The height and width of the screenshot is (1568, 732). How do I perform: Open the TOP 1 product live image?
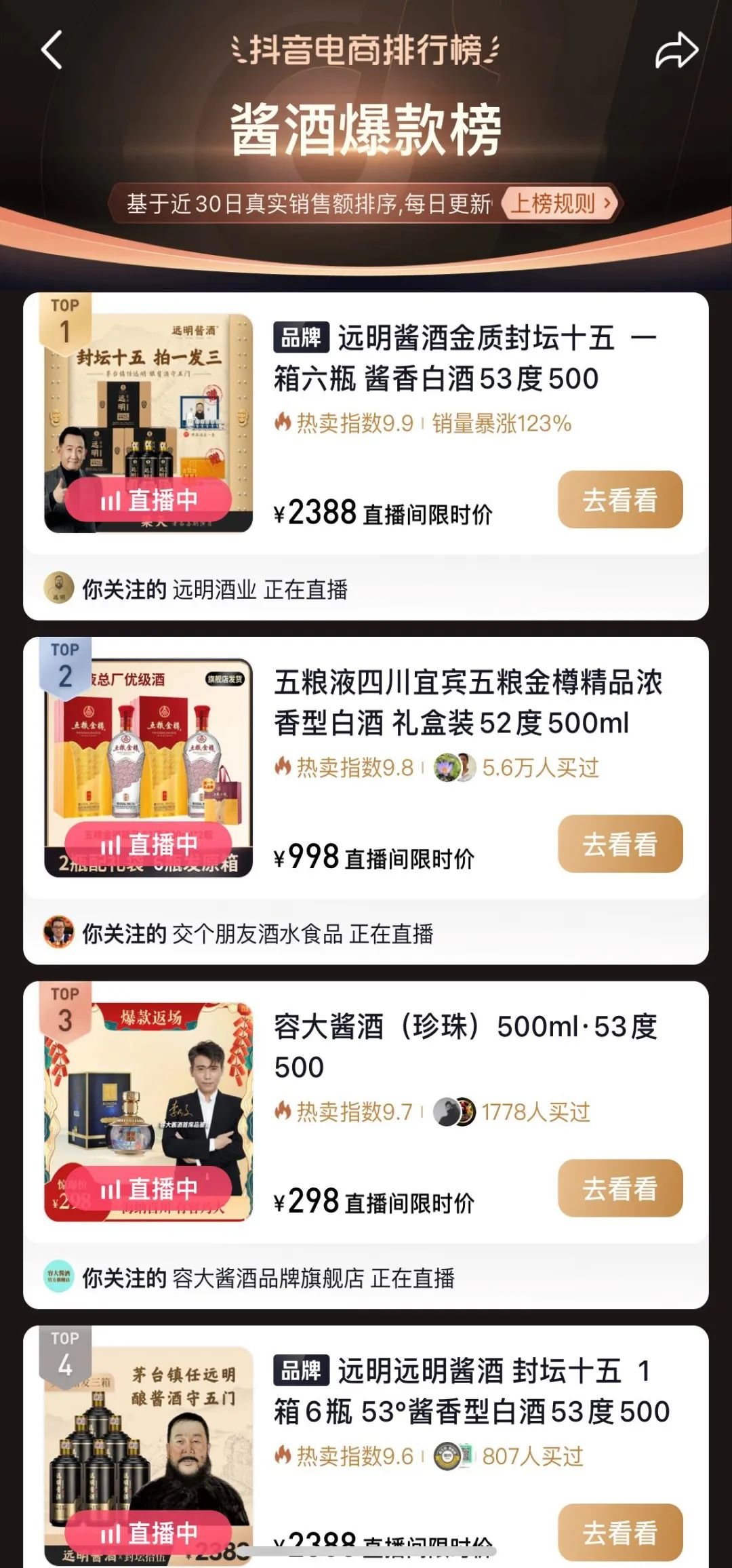[148, 423]
